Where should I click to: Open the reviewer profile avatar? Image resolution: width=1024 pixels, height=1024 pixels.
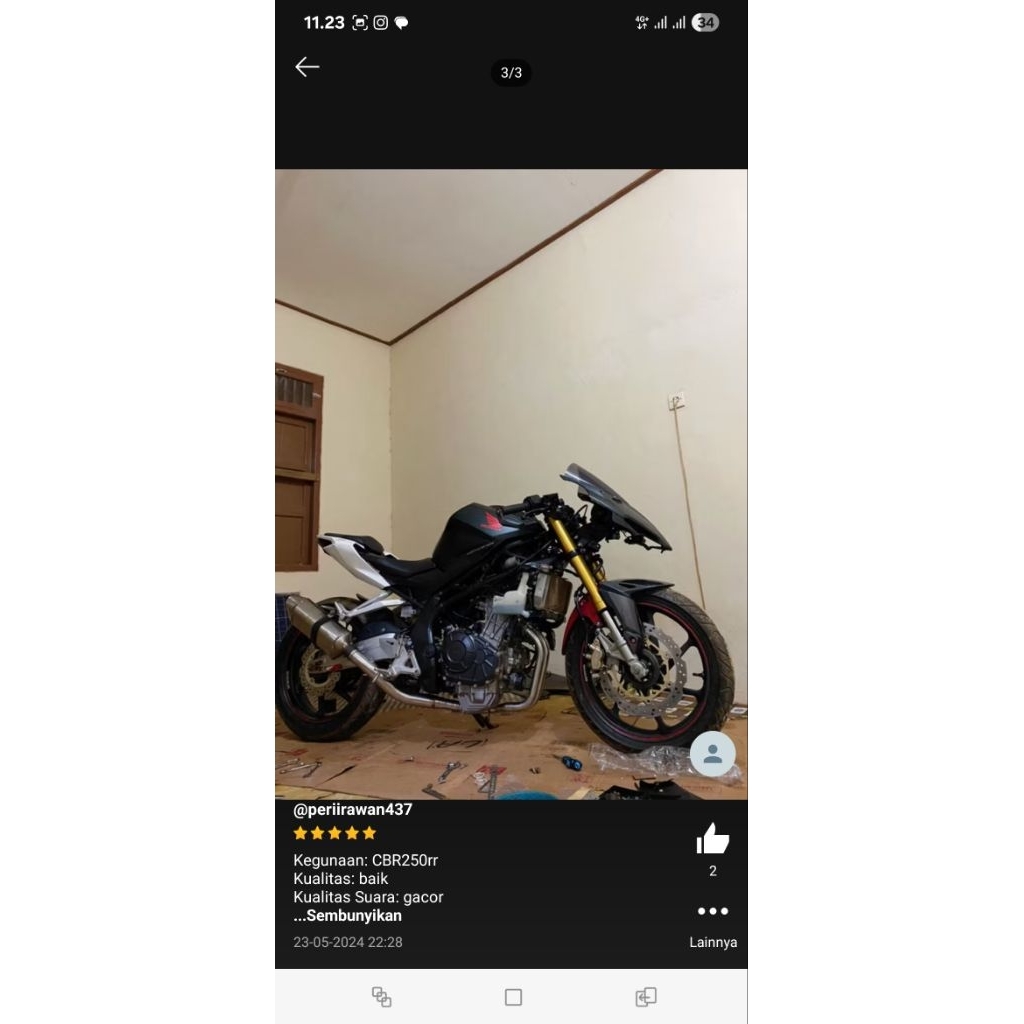(712, 754)
